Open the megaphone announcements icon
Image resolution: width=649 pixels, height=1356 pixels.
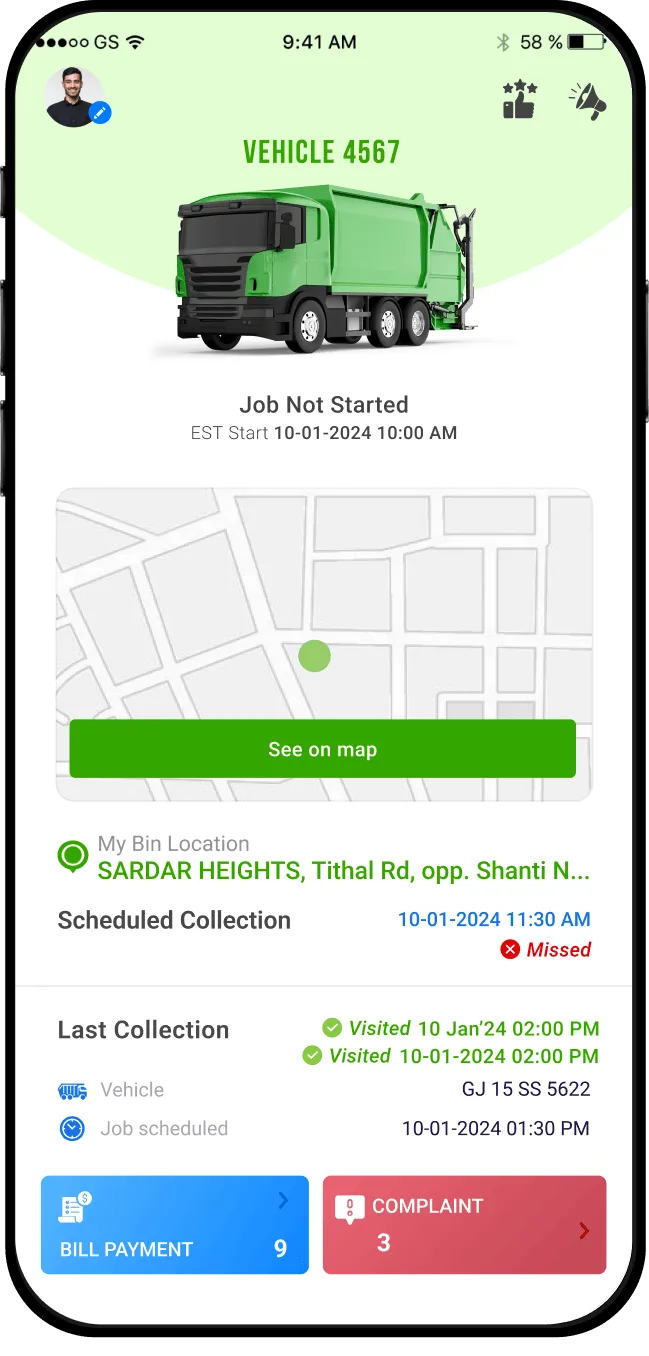pos(589,101)
